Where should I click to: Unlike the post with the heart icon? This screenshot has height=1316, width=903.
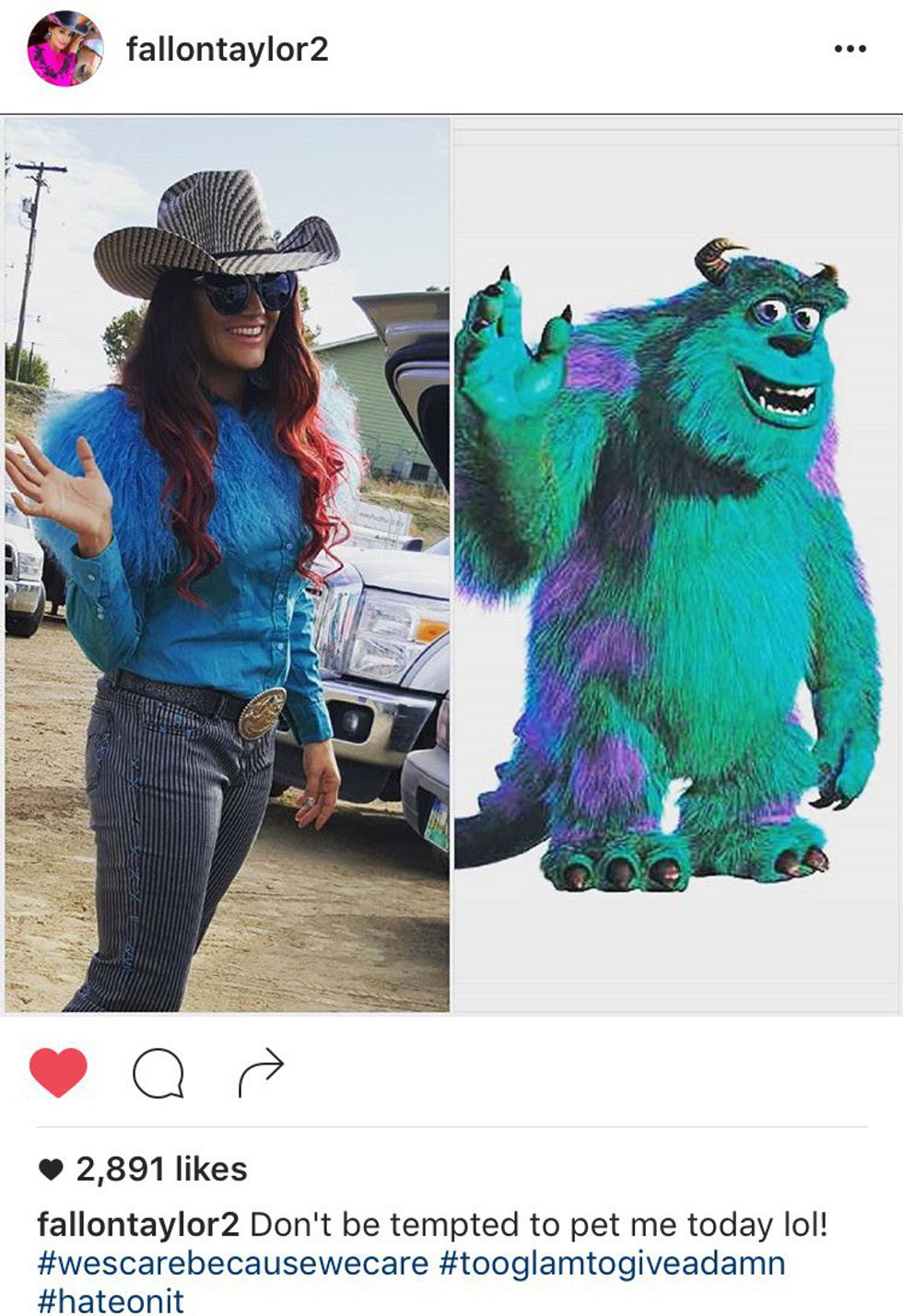(58, 1072)
